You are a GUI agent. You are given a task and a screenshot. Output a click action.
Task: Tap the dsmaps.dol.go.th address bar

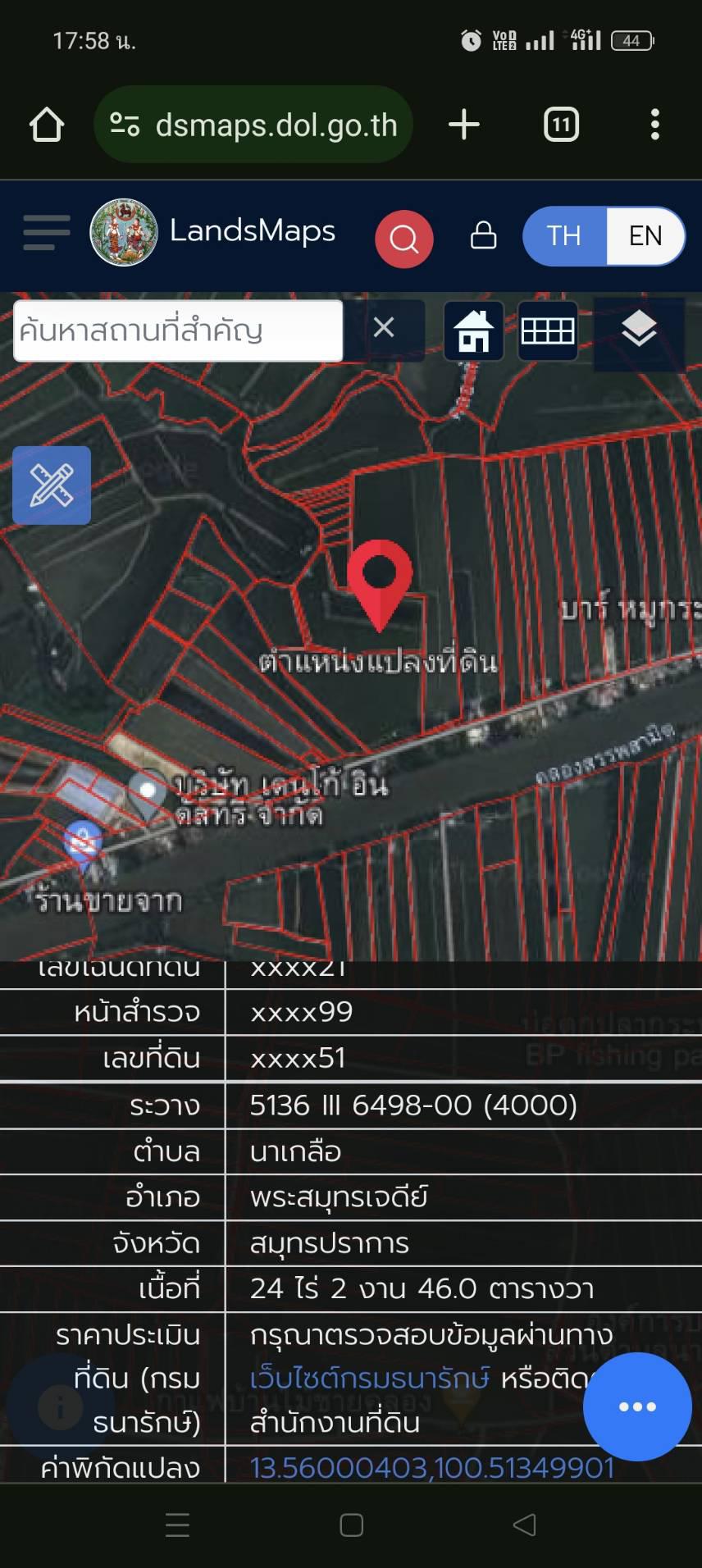[253, 125]
